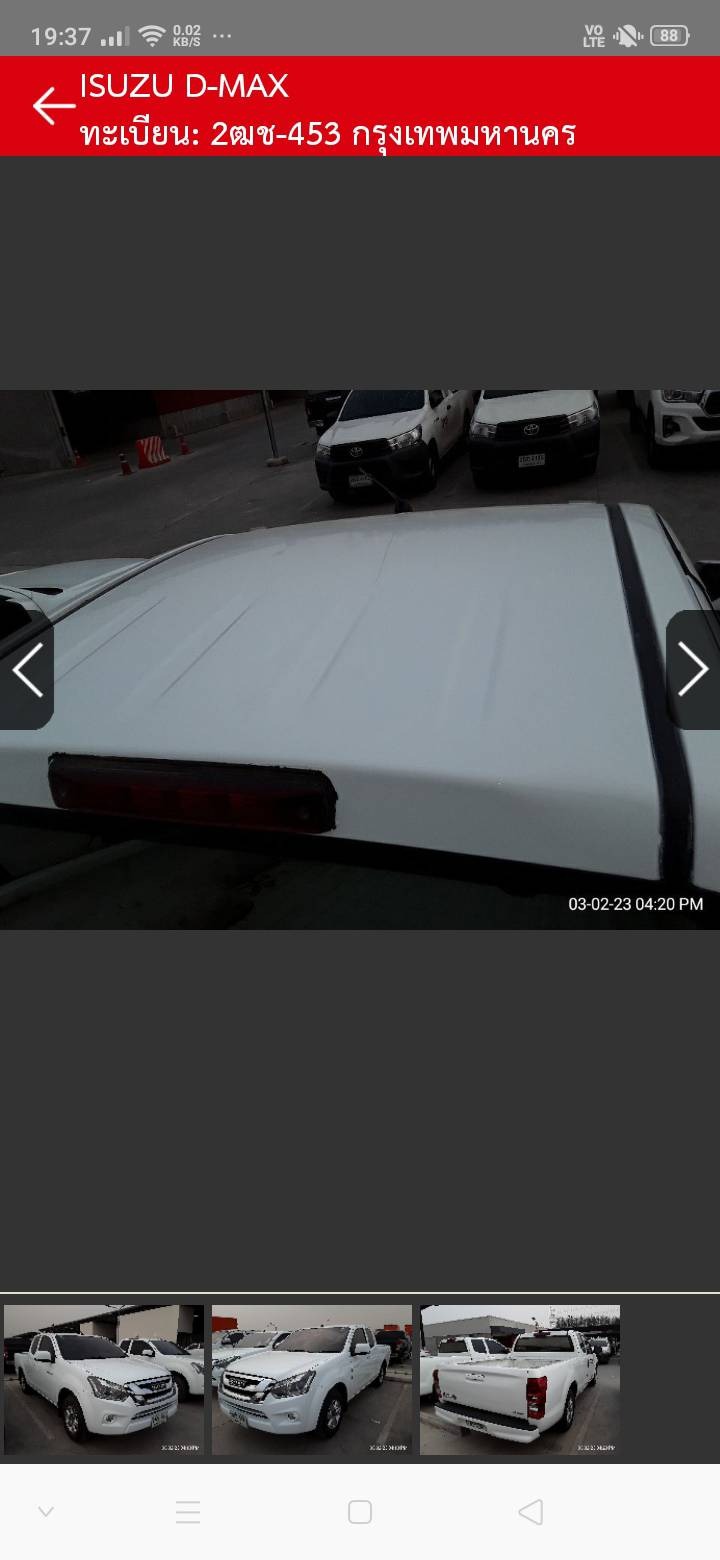Show the previous photo with left chevron

click(27, 670)
